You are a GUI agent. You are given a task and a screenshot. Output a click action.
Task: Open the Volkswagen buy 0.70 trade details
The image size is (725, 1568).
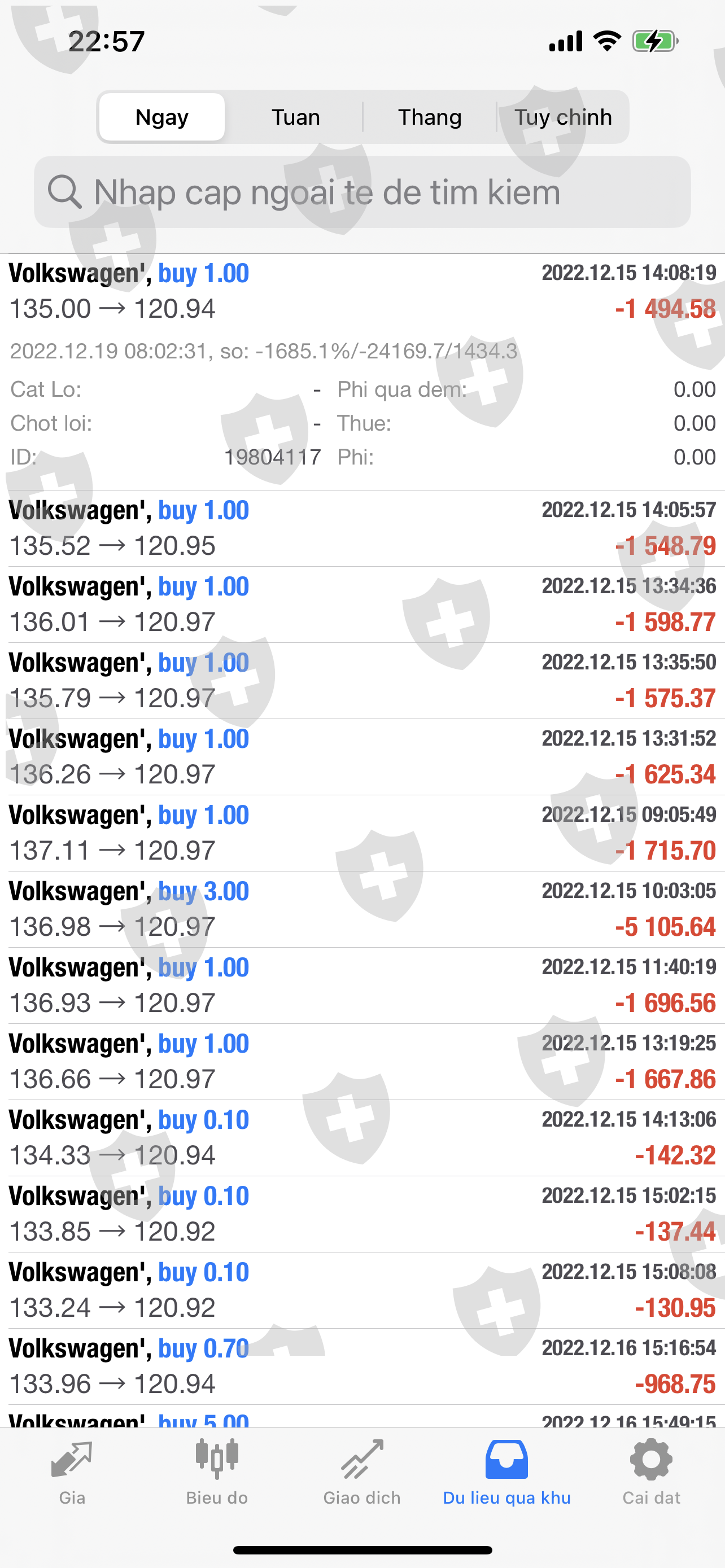point(362,1366)
